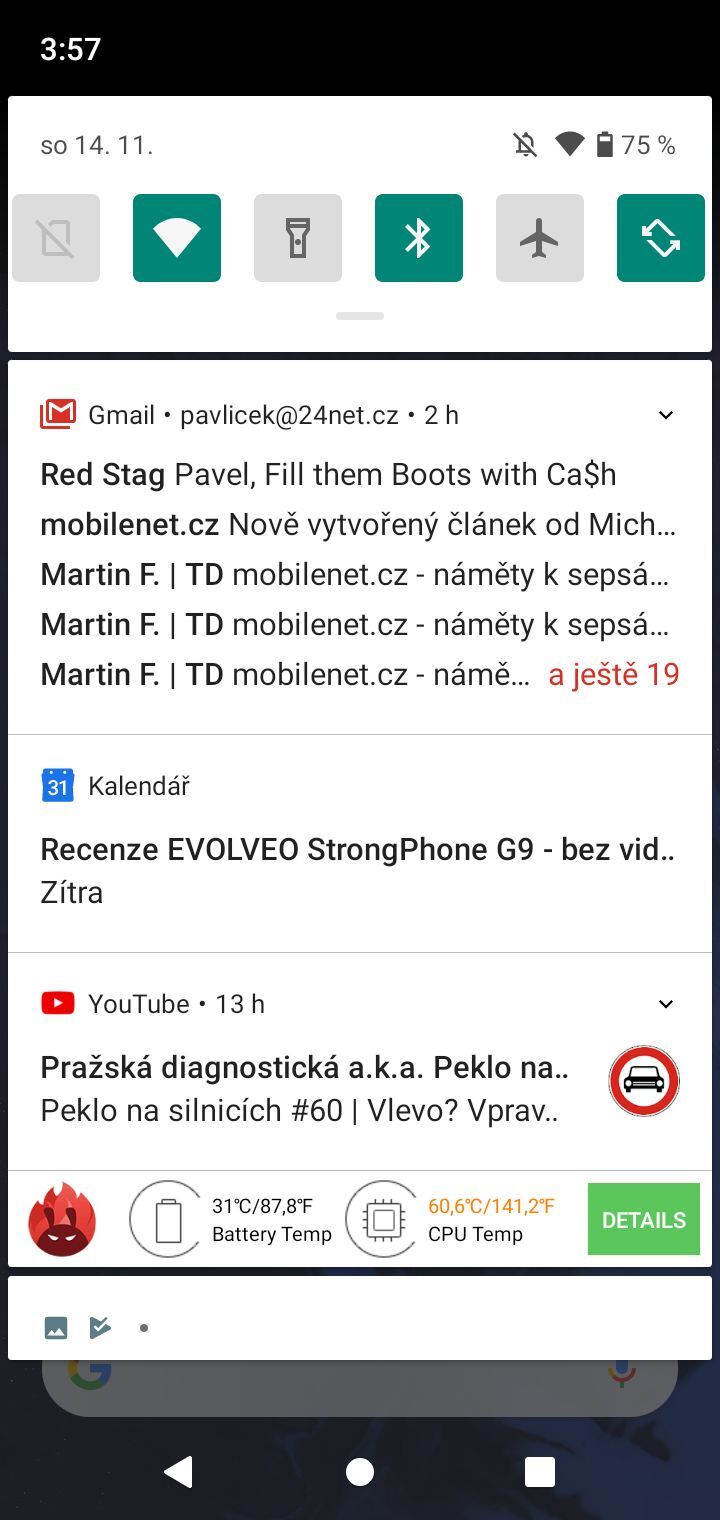Toggle Wi-Fi off from quick settings
The width and height of the screenshot is (720, 1520).
pos(176,237)
